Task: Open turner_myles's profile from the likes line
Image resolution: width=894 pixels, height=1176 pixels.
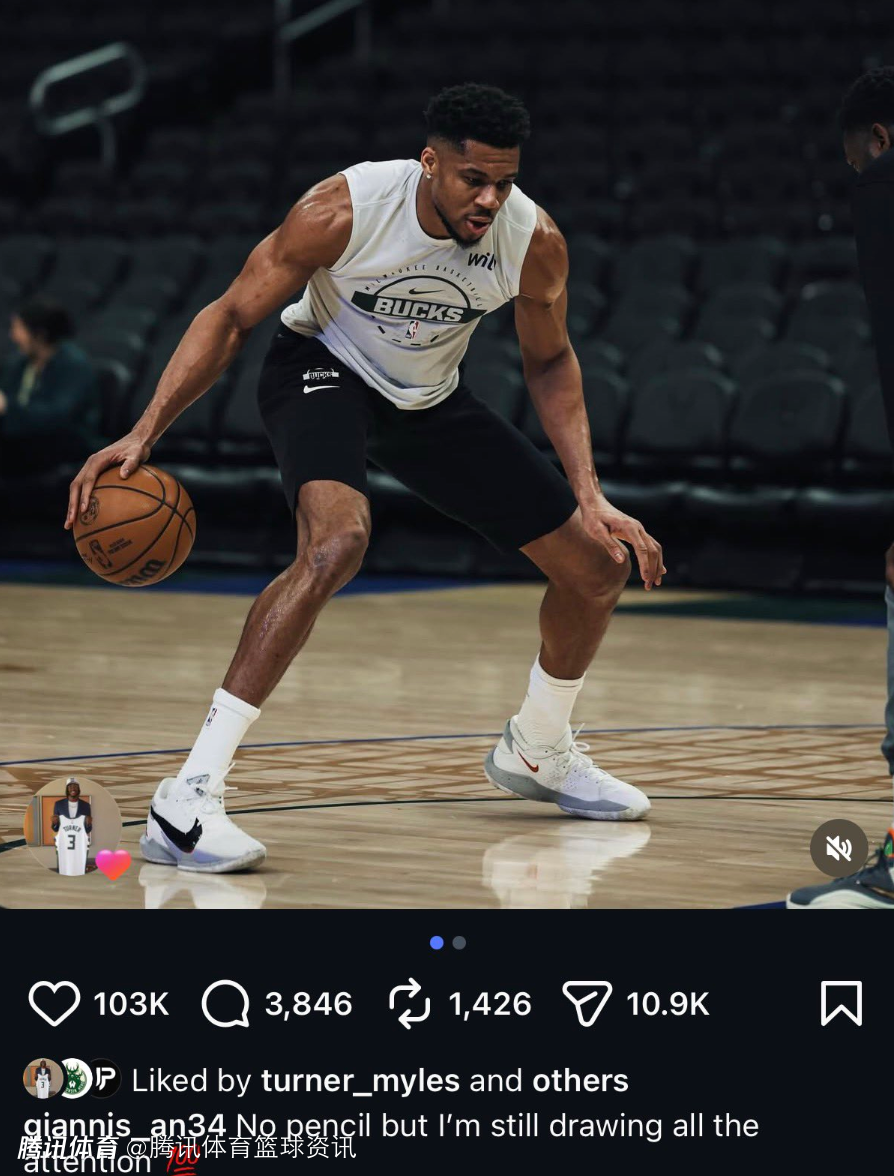Action: (360, 1080)
